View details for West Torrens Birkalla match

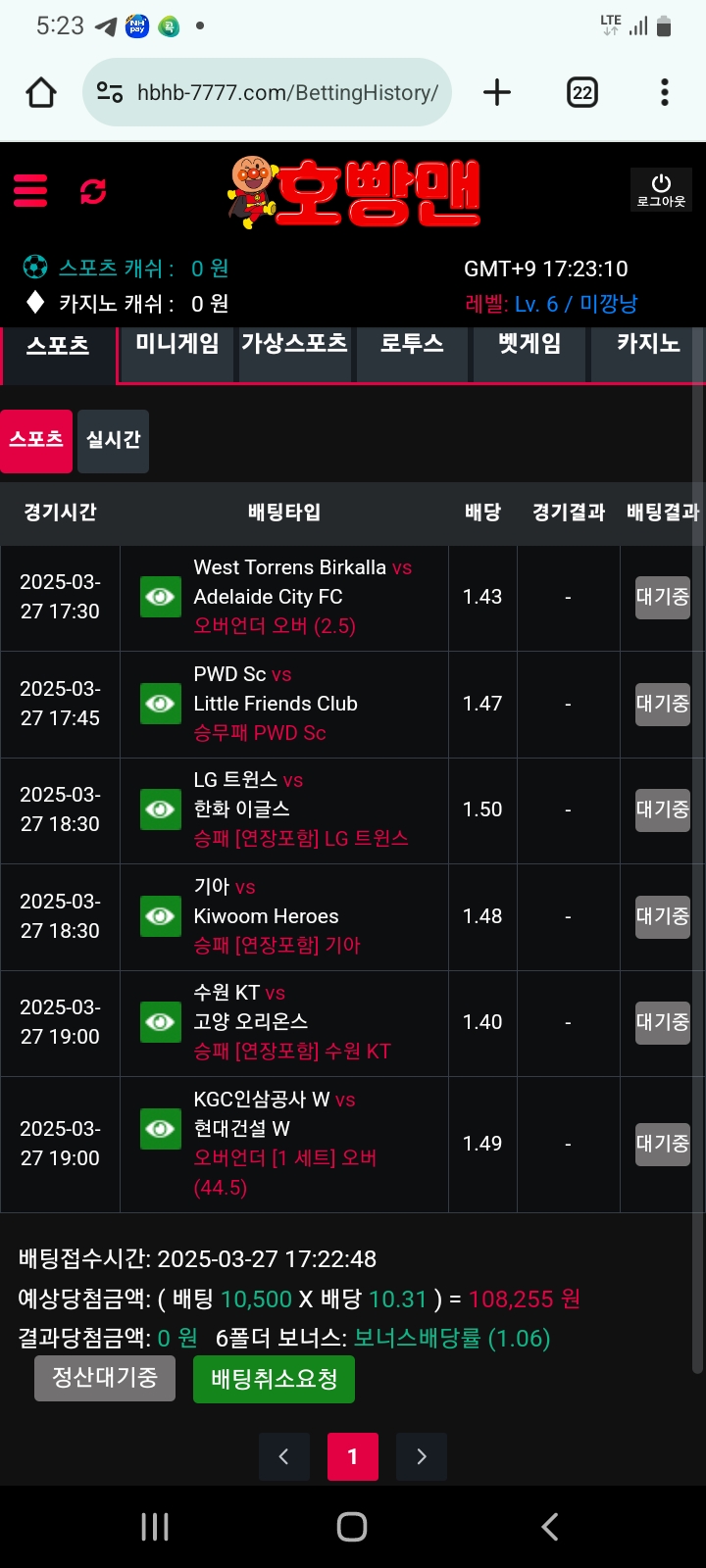coord(160,597)
